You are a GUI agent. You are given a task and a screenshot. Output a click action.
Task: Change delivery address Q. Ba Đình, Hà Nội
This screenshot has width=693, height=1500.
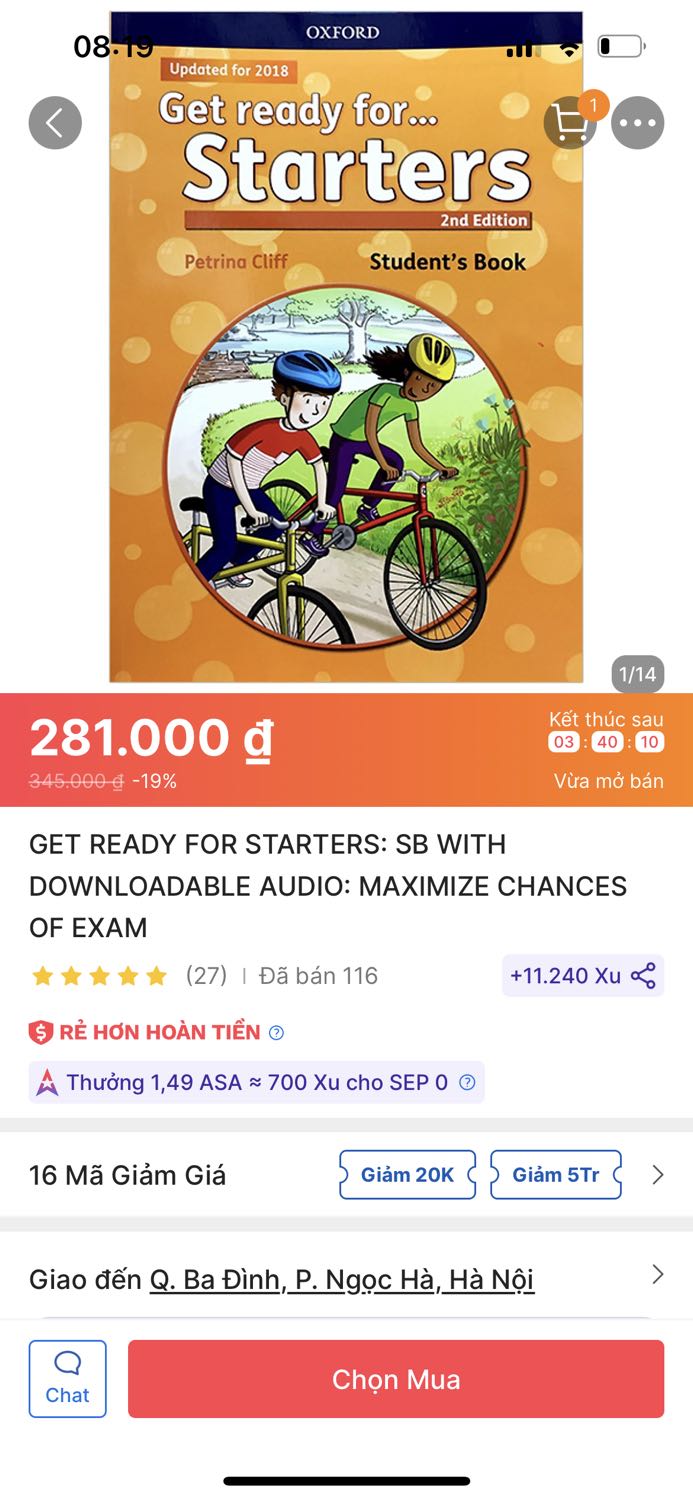(x=342, y=1279)
